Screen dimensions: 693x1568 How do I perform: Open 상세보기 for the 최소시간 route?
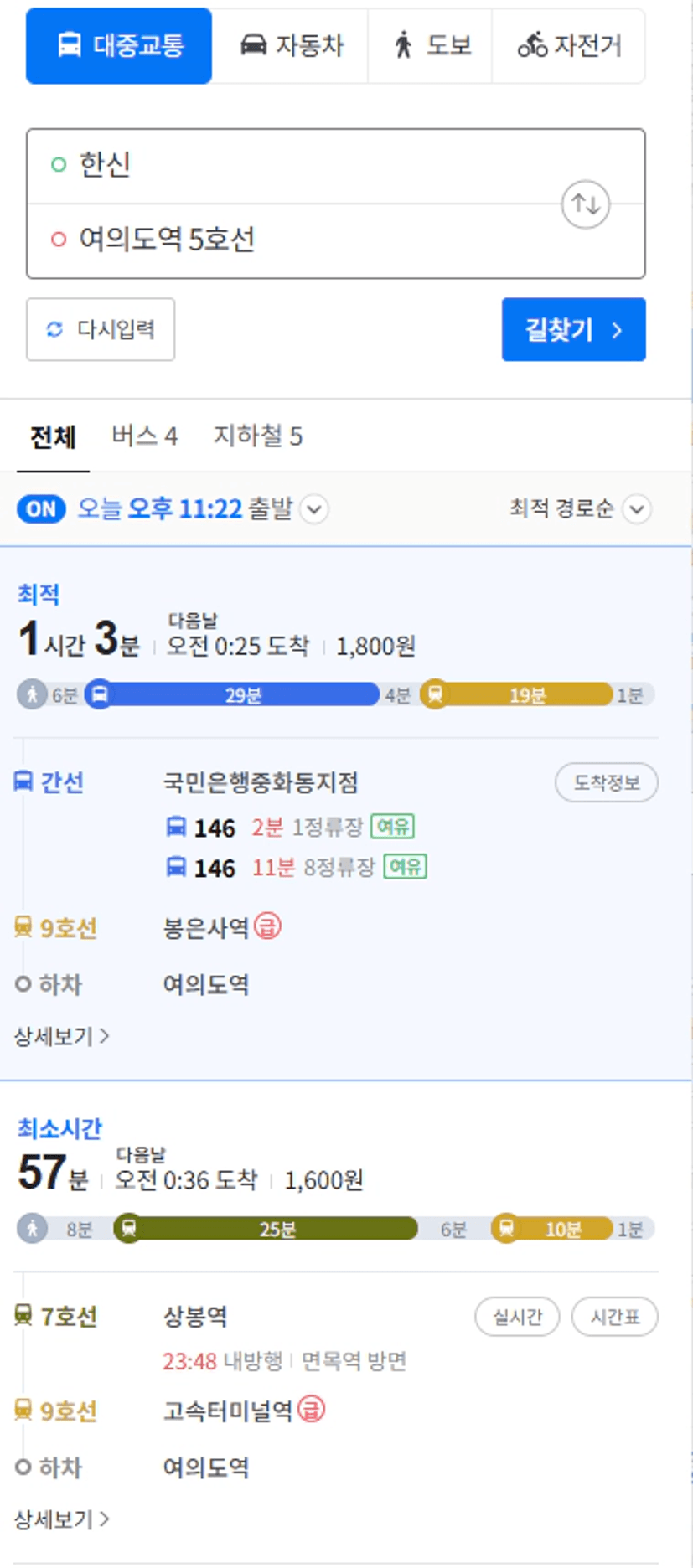point(62,1519)
